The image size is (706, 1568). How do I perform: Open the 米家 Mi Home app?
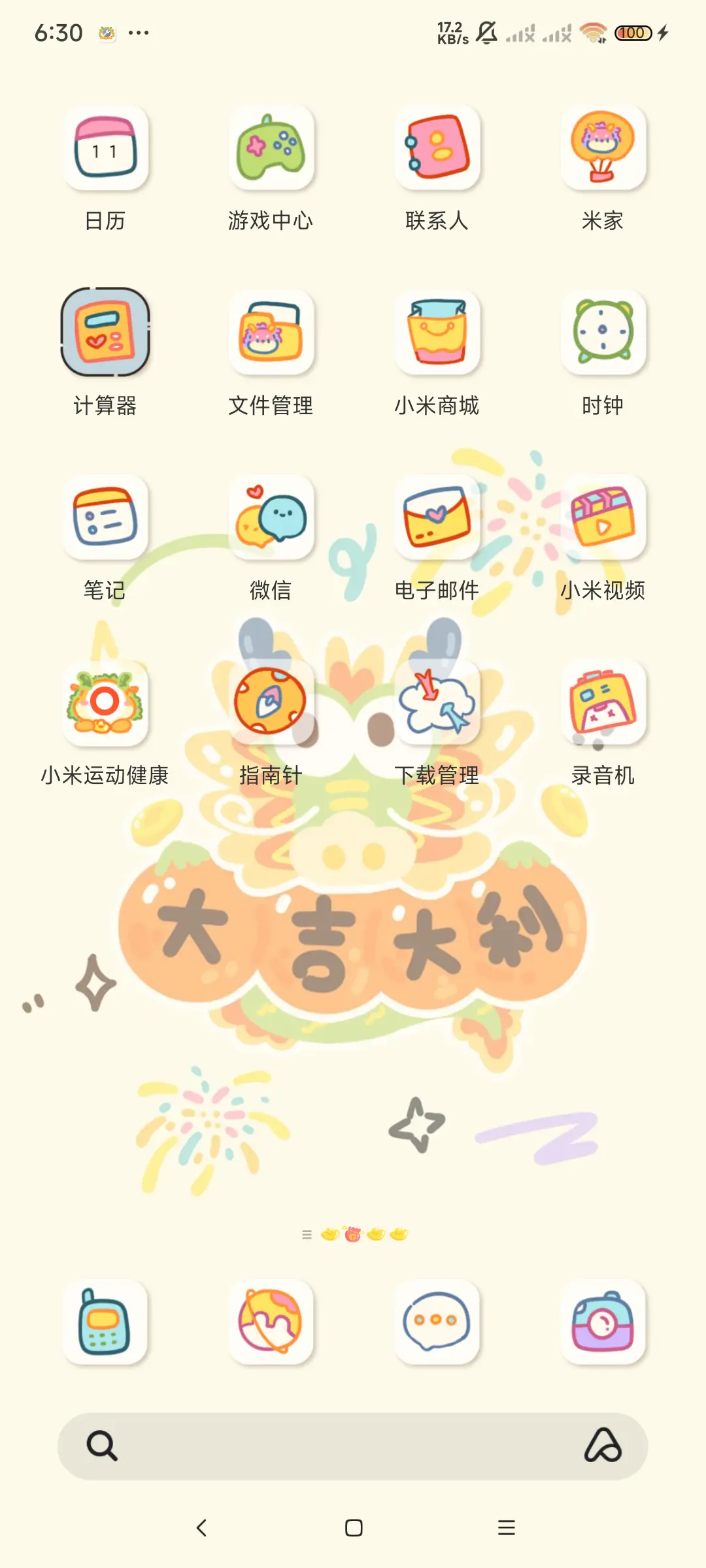603,150
